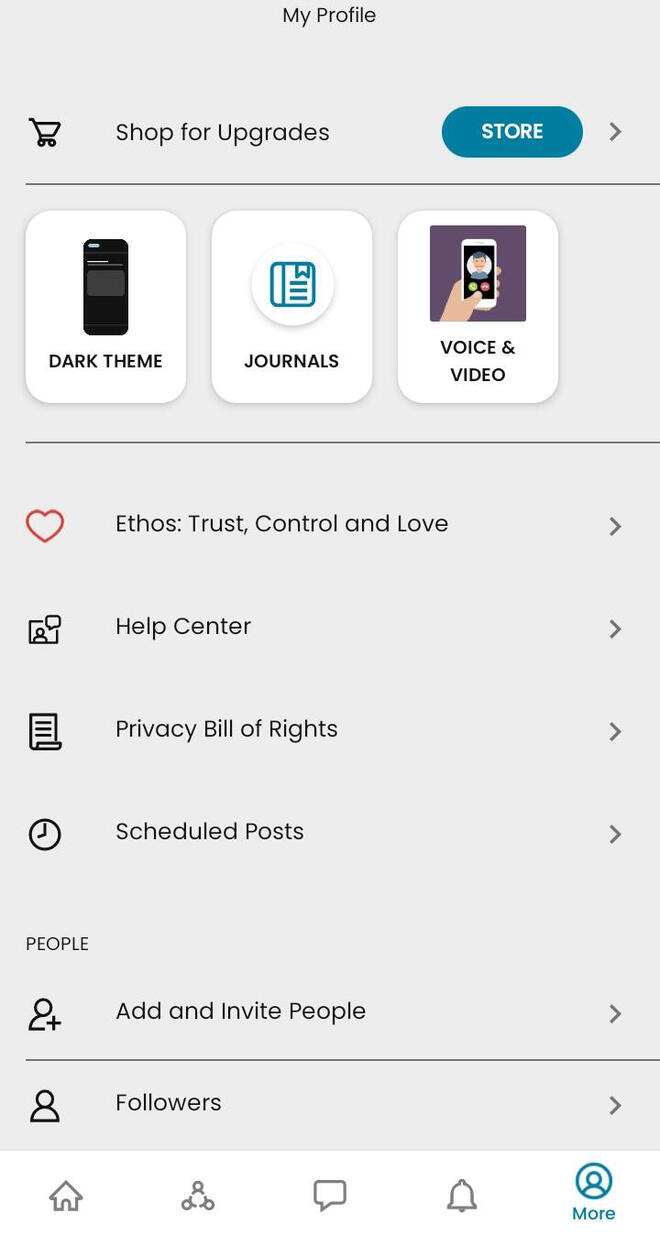The height and width of the screenshot is (1246, 660).
Task: Select the More tab
Action: [x=593, y=1193]
